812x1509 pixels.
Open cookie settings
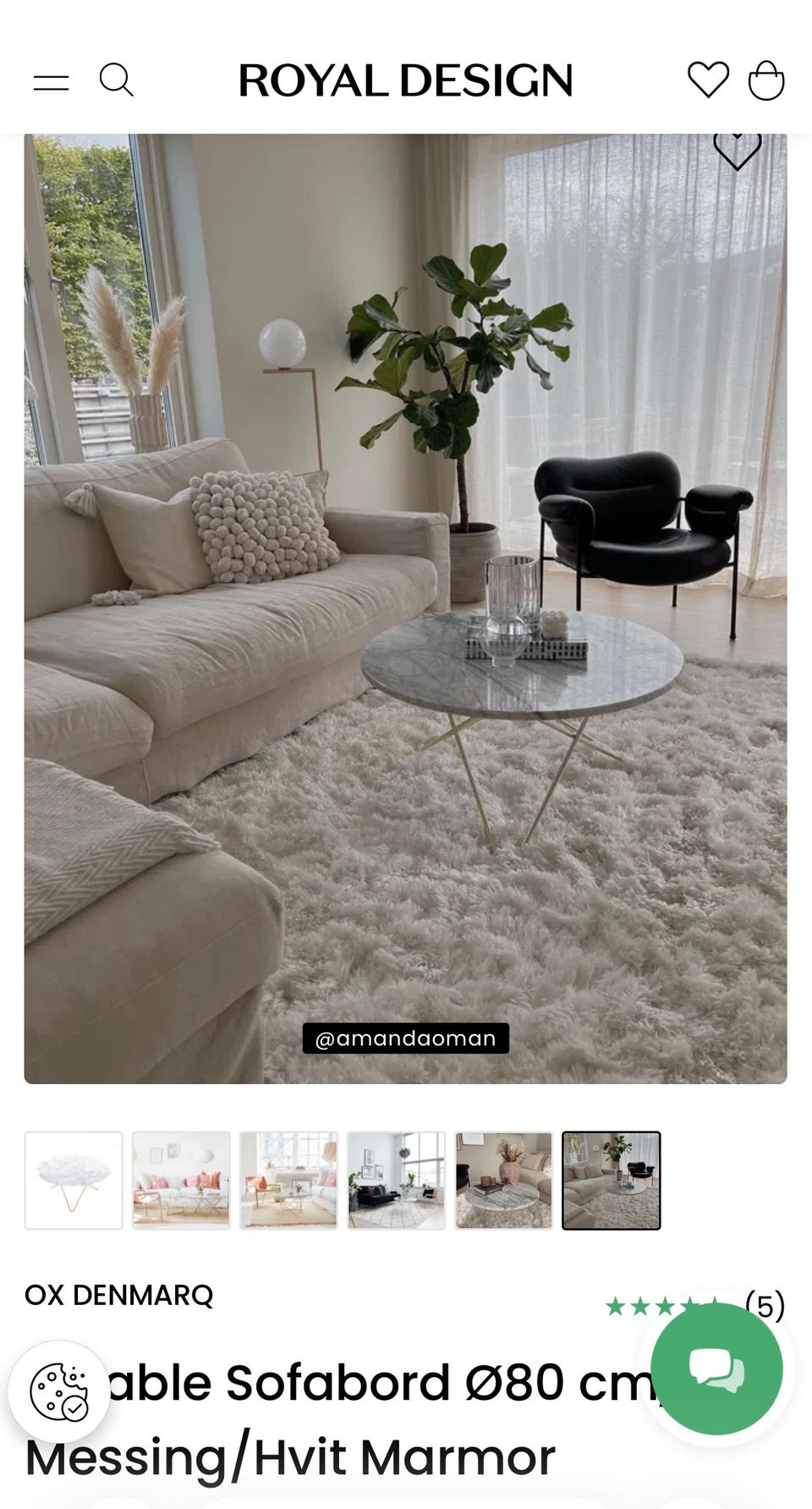(x=59, y=1391)
